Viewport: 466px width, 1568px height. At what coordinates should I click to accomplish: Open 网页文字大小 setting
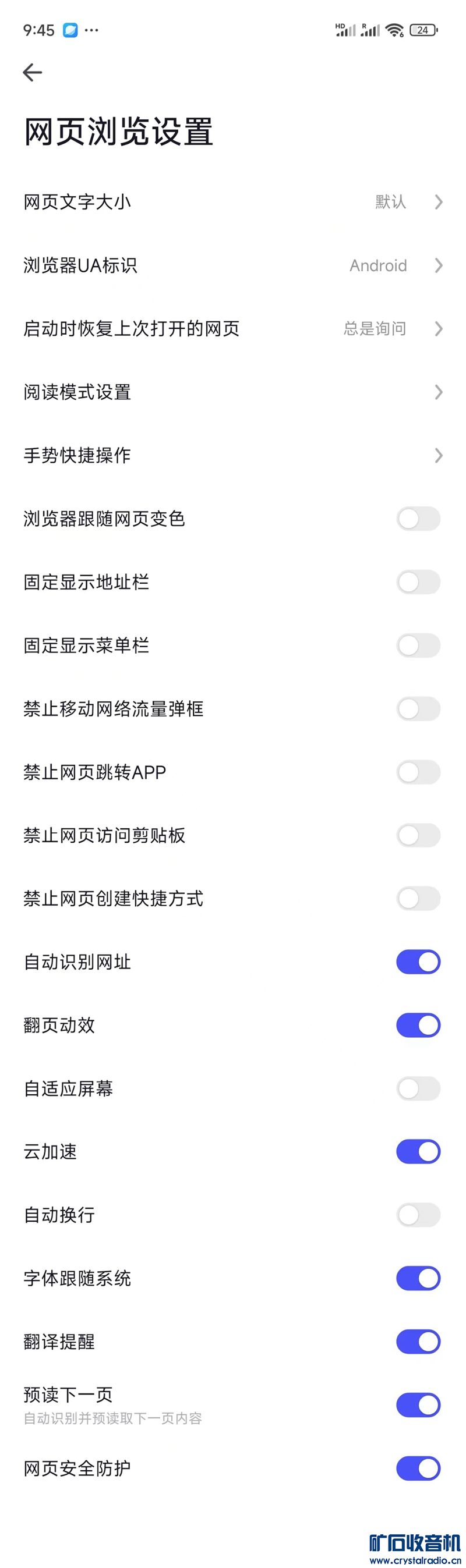point(232,202)
